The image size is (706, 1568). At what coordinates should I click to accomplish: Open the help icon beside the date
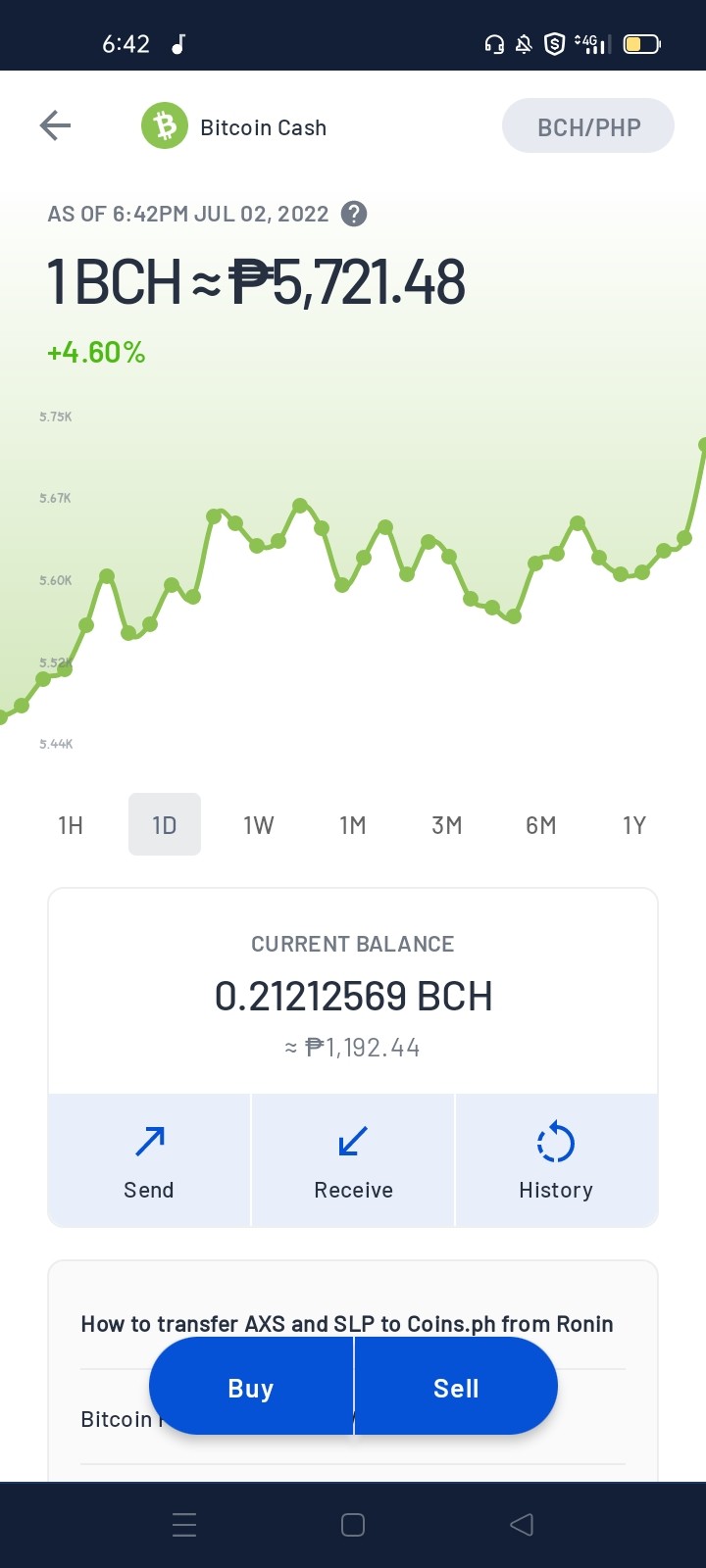point(354,214)
